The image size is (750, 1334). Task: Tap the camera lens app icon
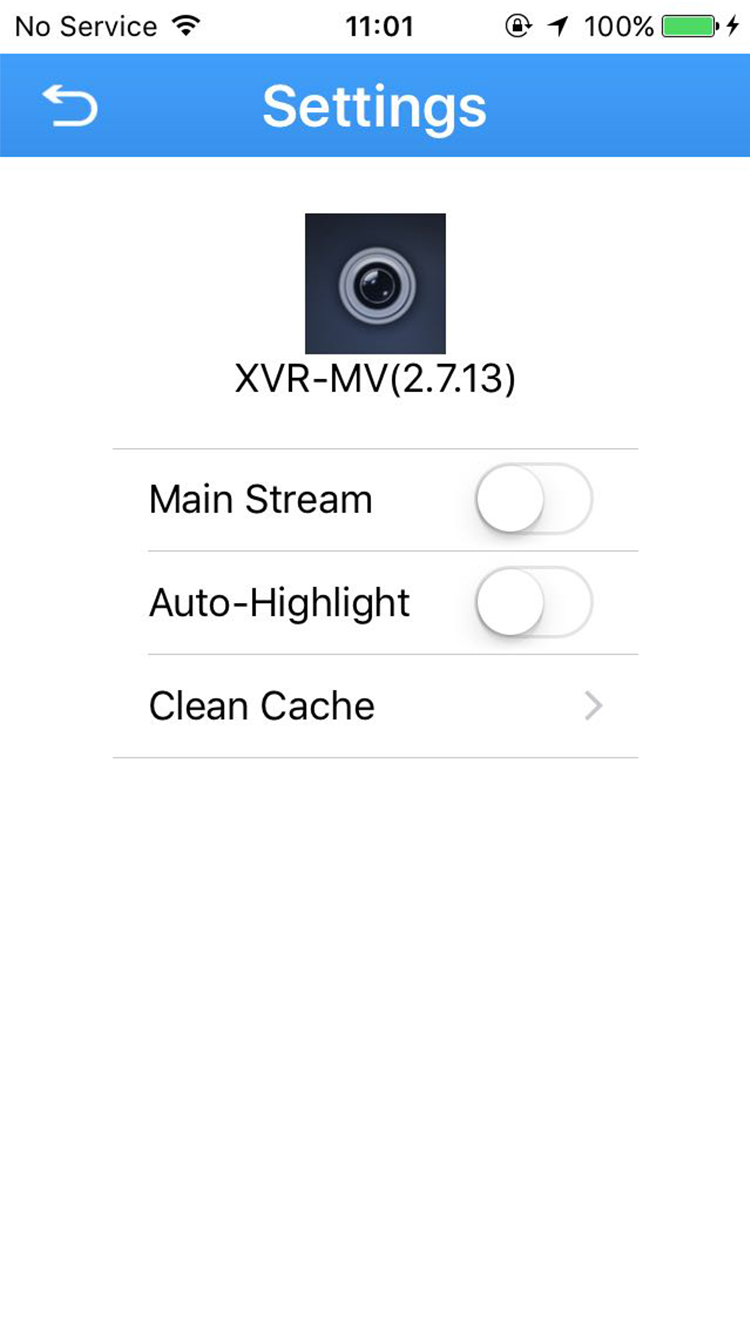(x=375, y=284)
